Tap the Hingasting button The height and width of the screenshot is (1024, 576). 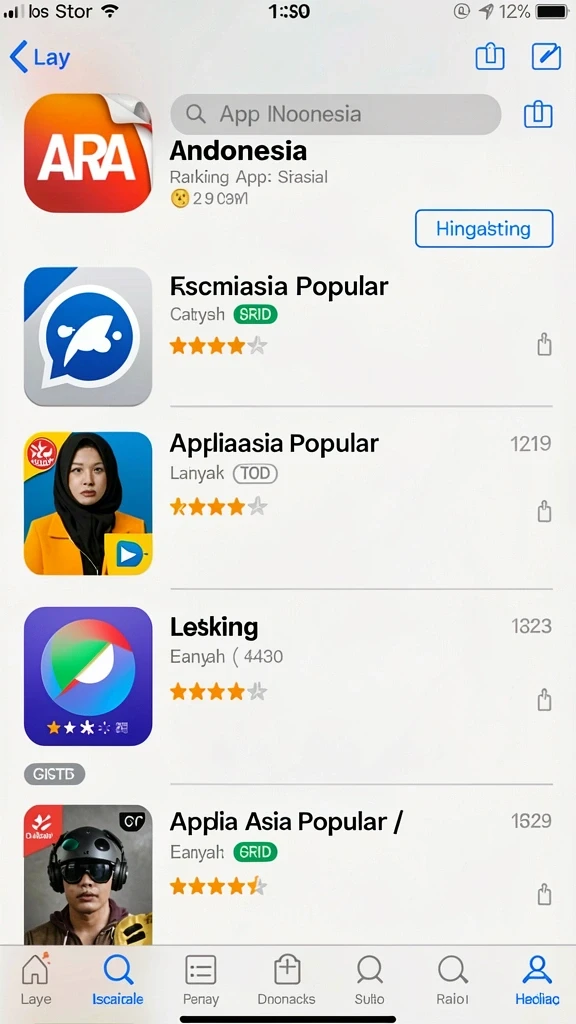click(x=484, y=229)
